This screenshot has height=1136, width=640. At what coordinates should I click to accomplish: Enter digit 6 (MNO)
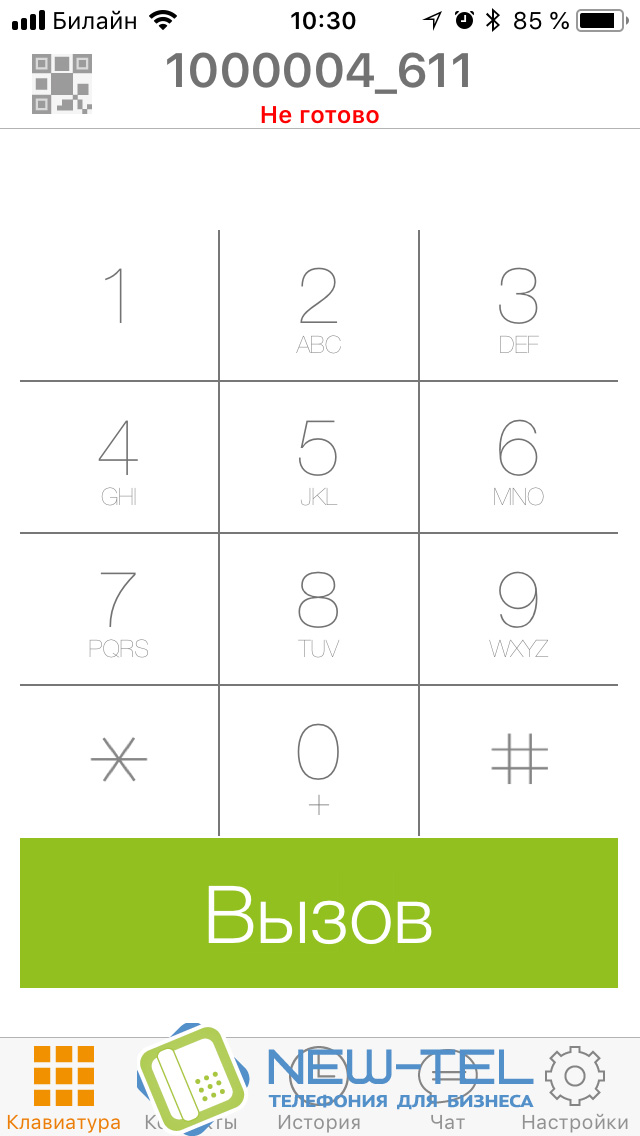519,457
